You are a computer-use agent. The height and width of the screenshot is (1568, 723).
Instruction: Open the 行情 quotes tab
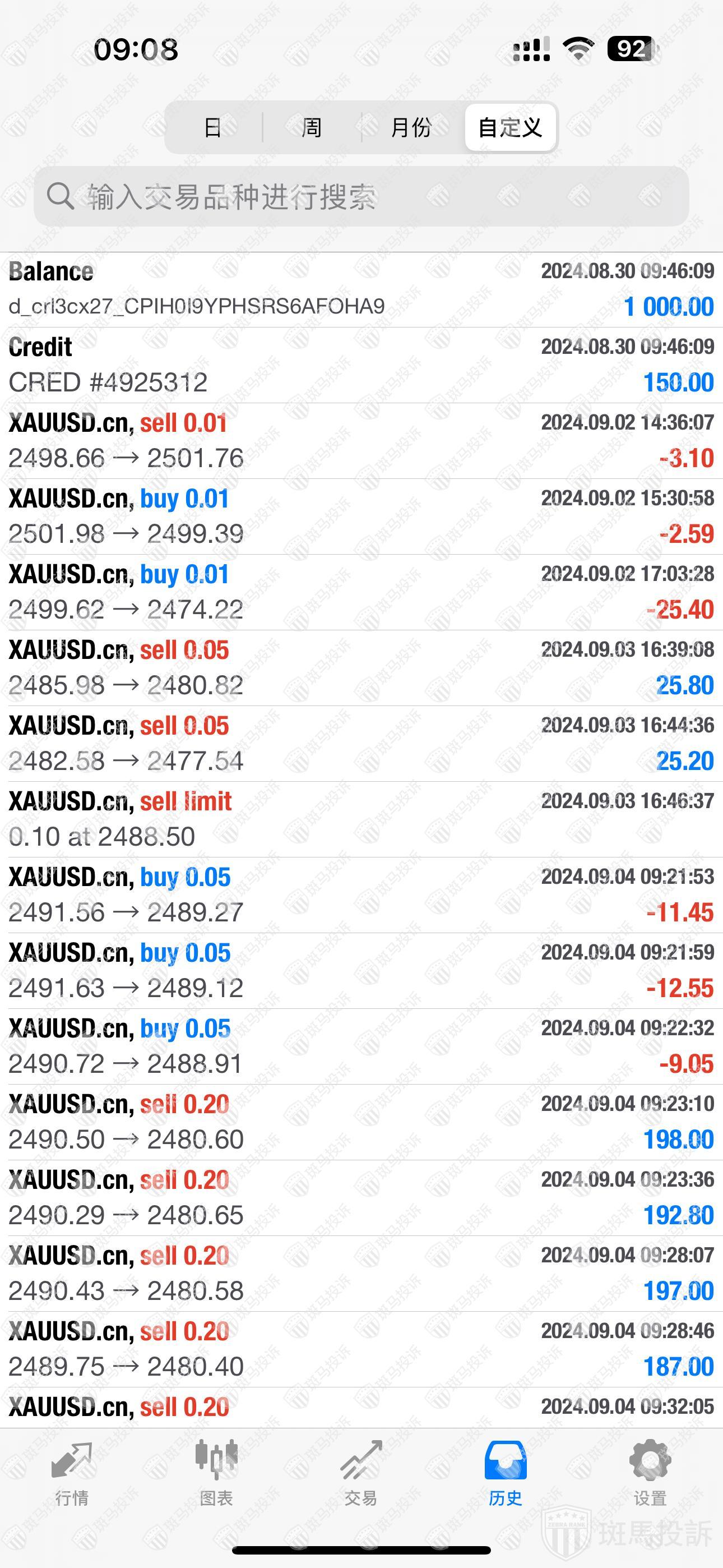(x=72, y=1473)
